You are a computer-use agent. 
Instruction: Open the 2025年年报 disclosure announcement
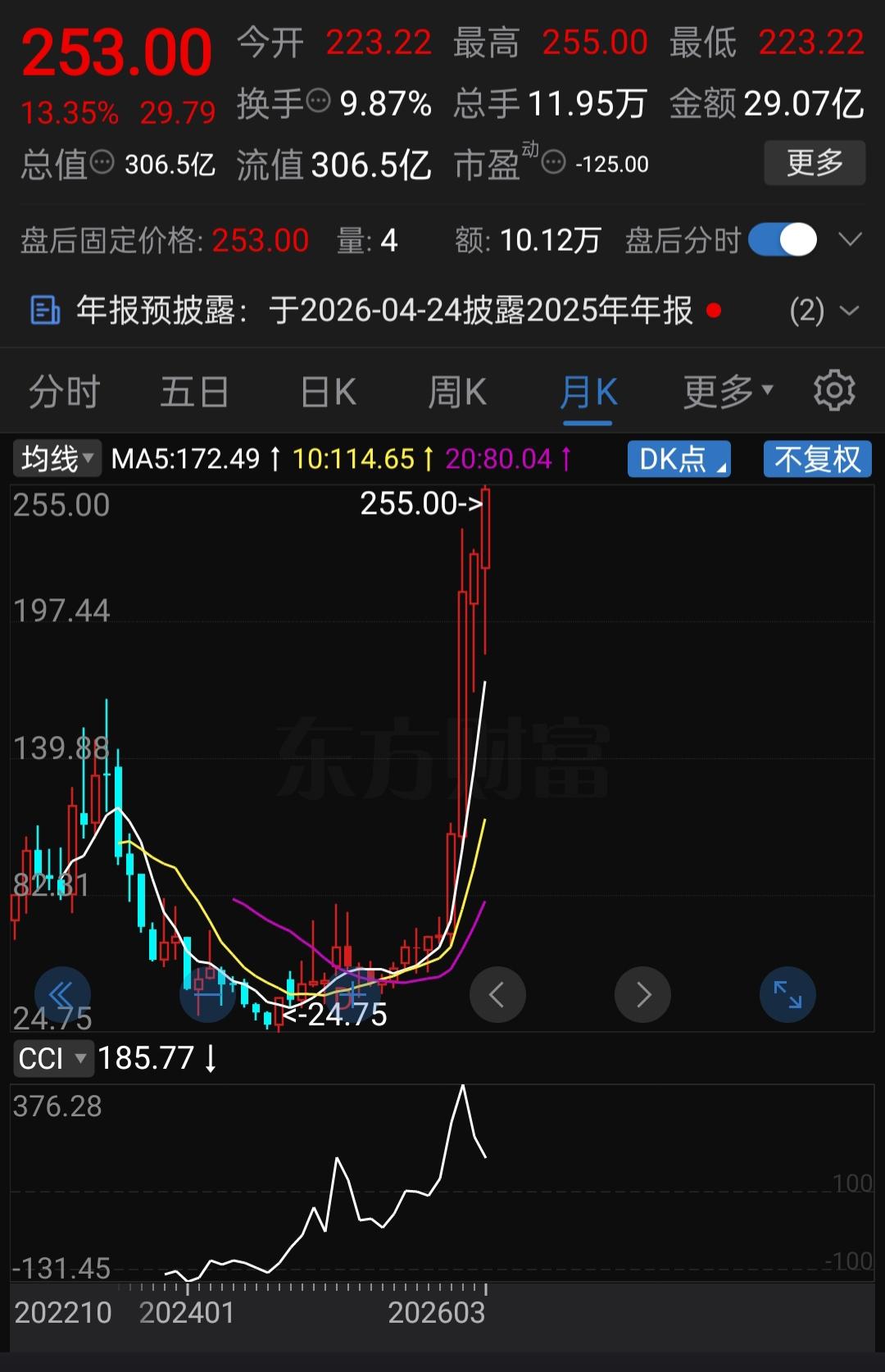(479, 311)
